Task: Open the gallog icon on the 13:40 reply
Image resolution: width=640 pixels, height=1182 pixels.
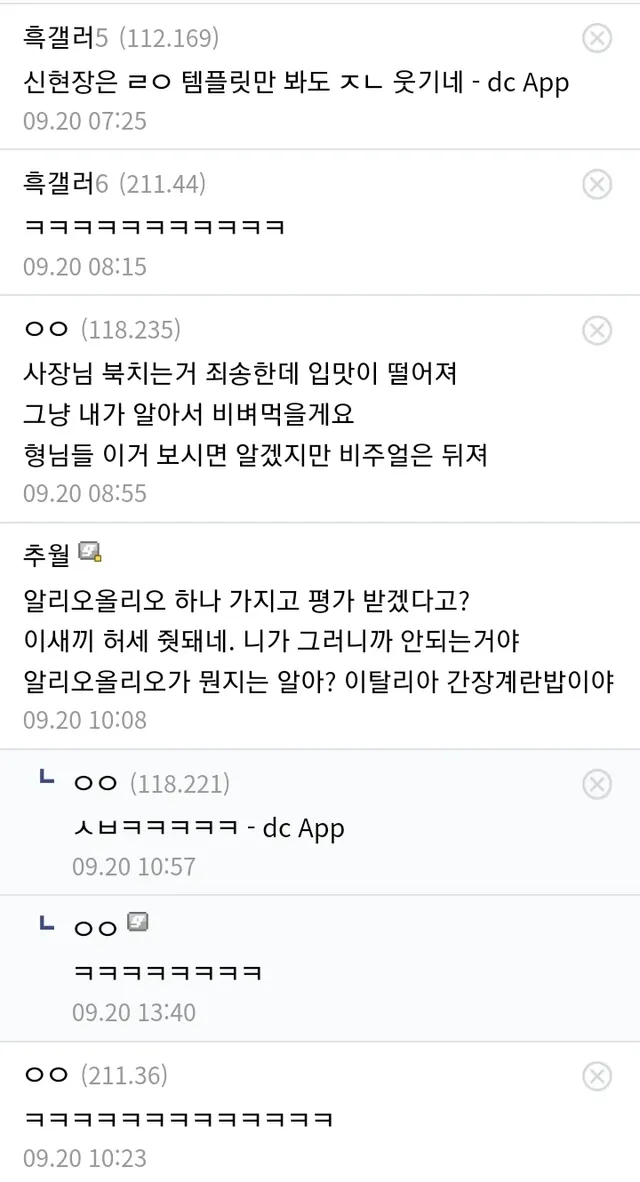Action: click(138, 924)
